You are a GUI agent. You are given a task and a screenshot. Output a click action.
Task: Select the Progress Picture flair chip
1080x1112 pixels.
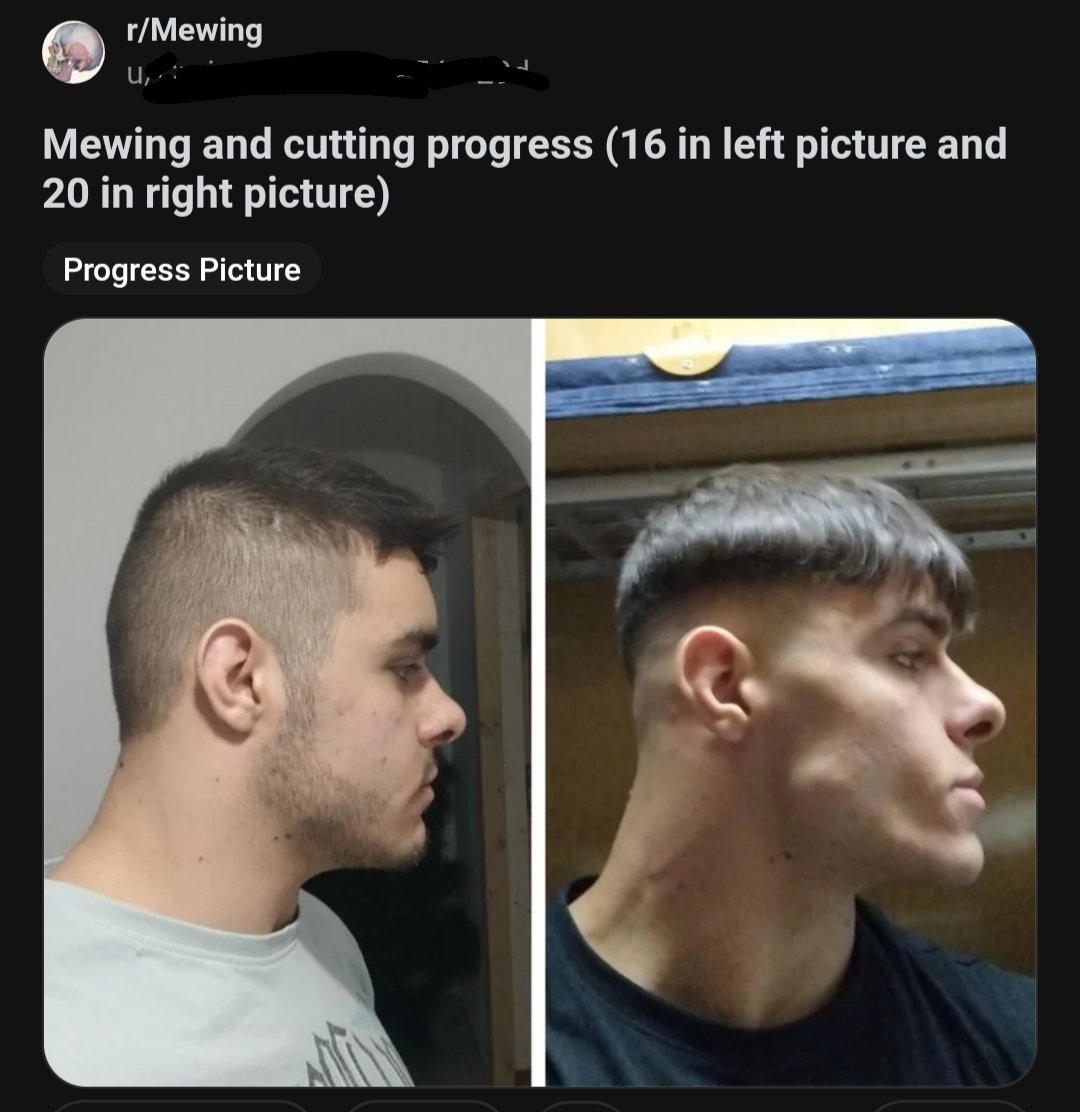[182, 269]
